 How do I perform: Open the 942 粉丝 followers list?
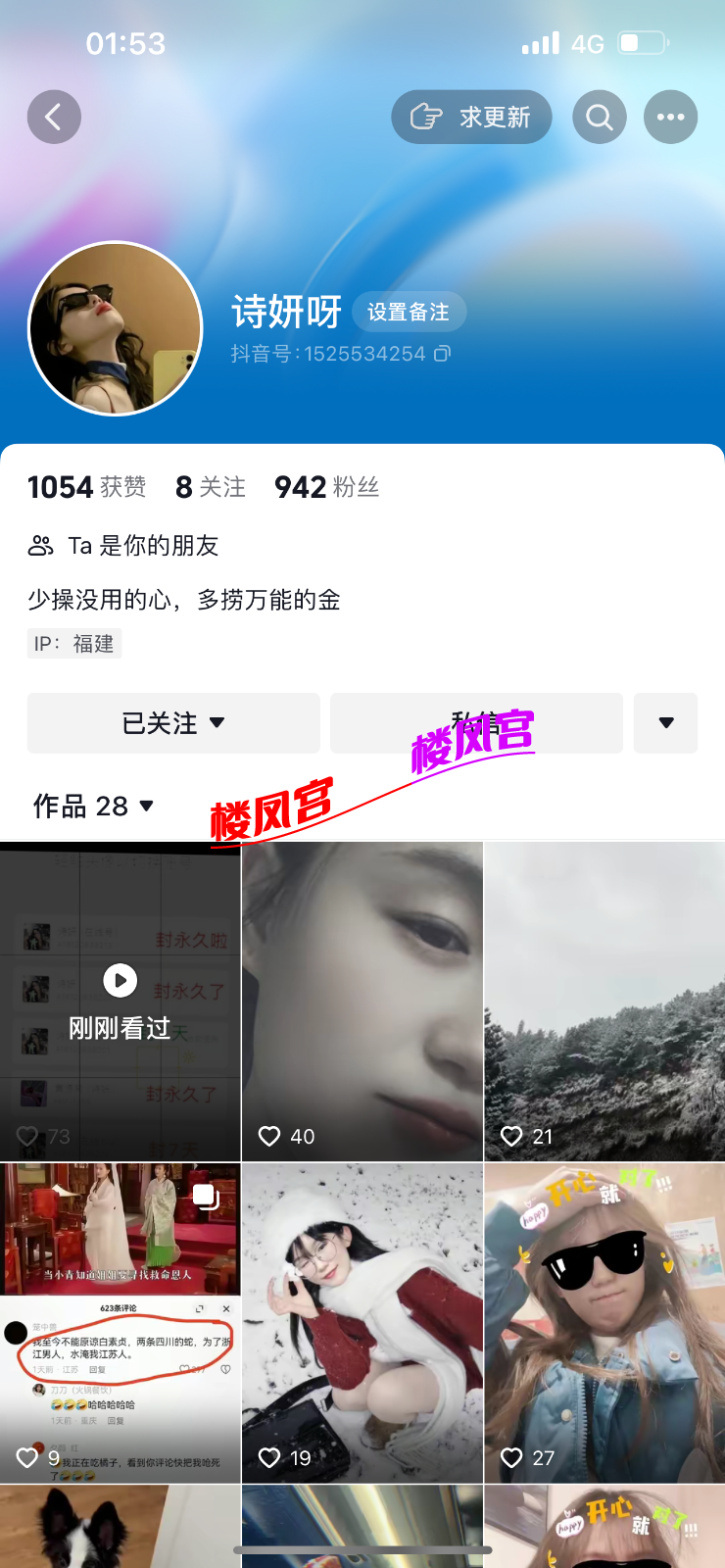[326, 487]
